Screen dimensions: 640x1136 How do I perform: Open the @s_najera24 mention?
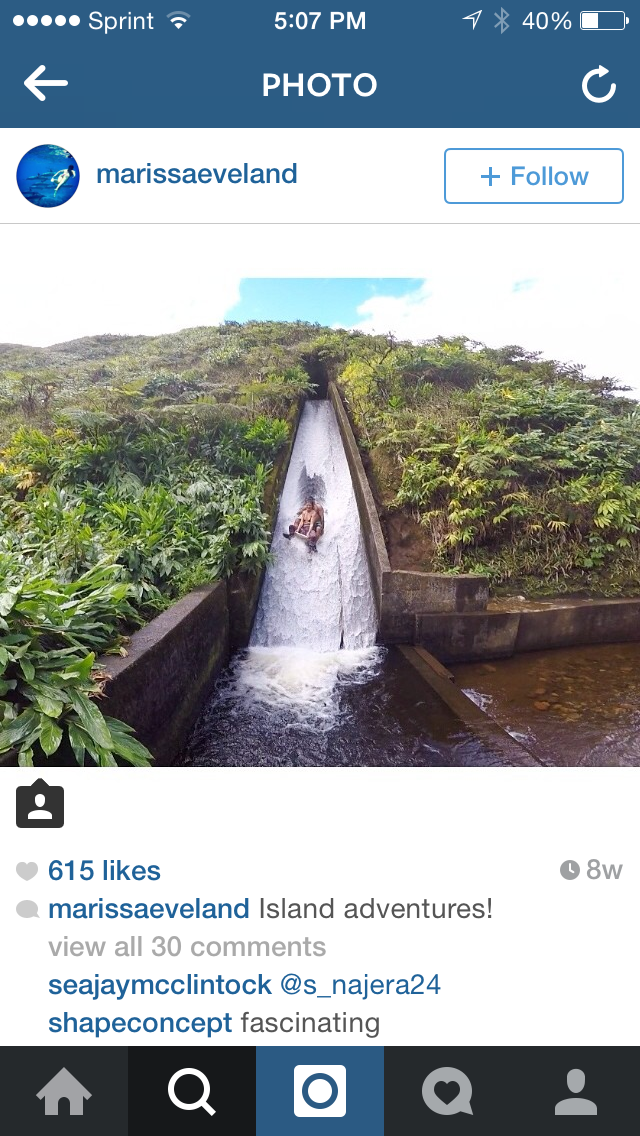pos(360,985)
